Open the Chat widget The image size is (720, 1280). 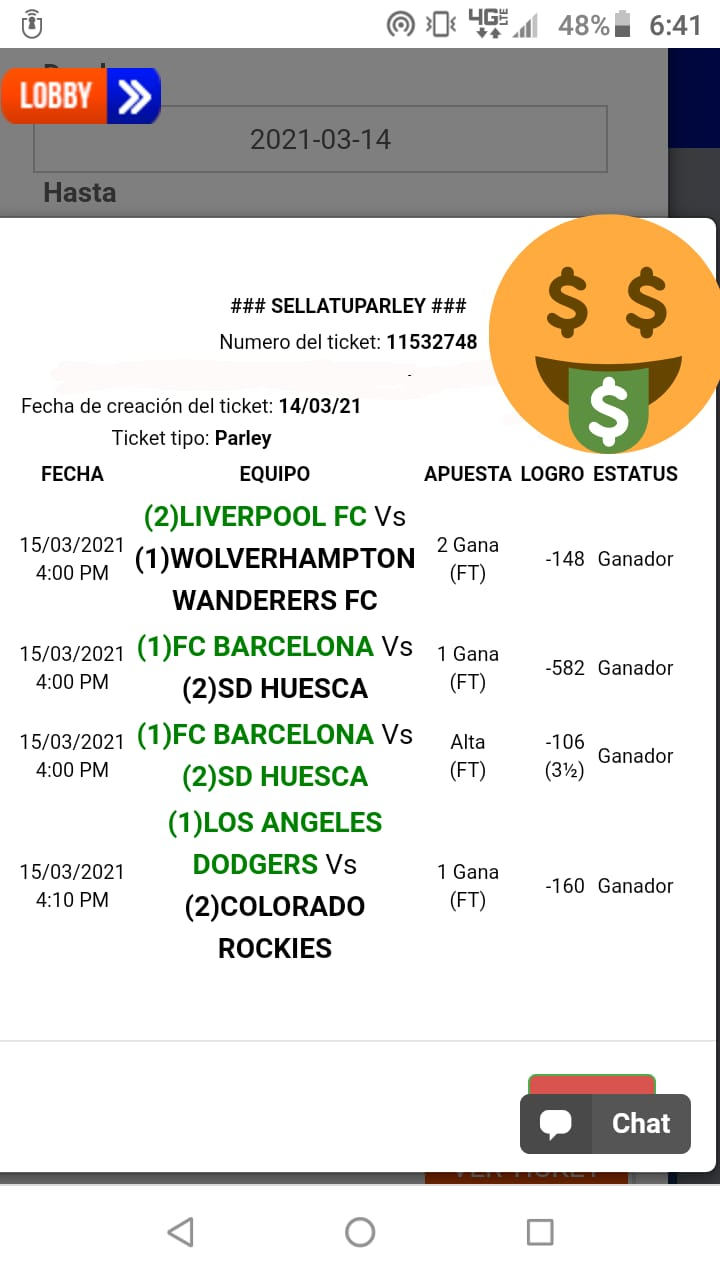[605, 1123]
